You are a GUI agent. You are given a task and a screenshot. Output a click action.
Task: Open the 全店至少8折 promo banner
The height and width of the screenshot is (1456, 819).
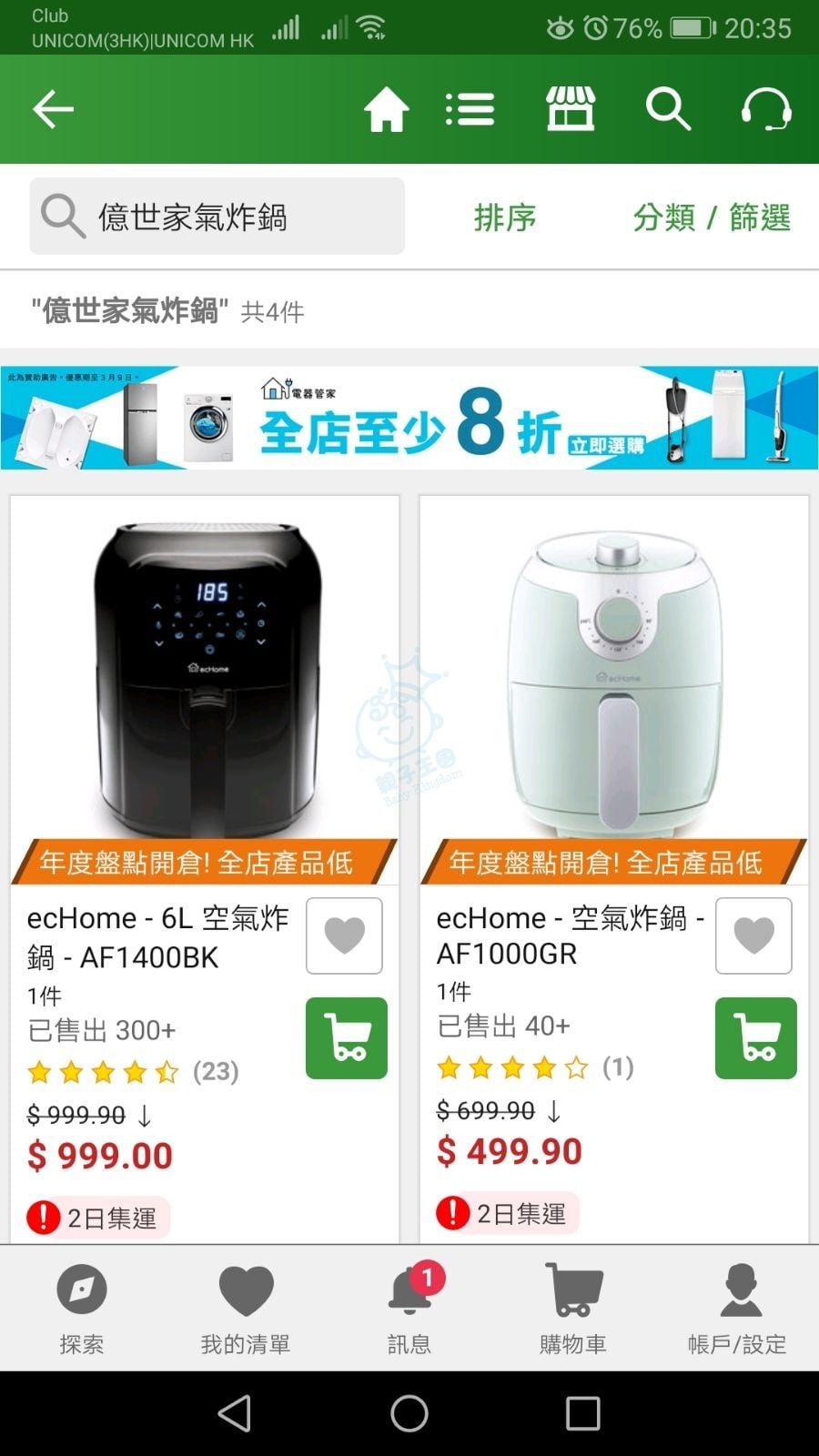[409, 419]
